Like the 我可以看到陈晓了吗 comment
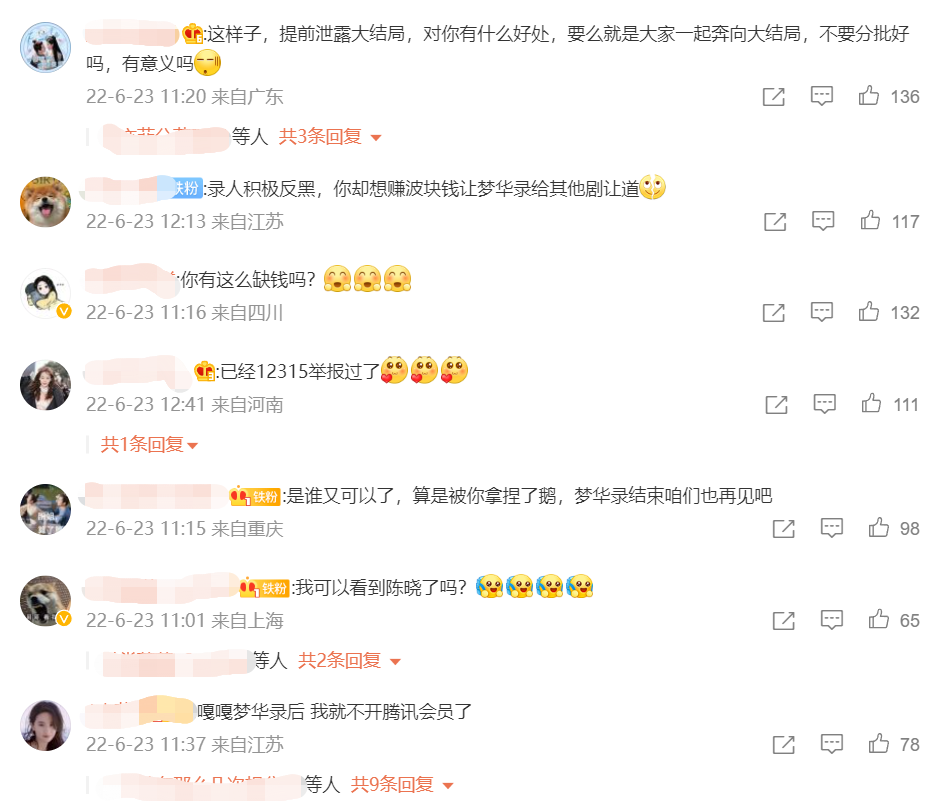The image size is (949, 801). pos(878,620)
